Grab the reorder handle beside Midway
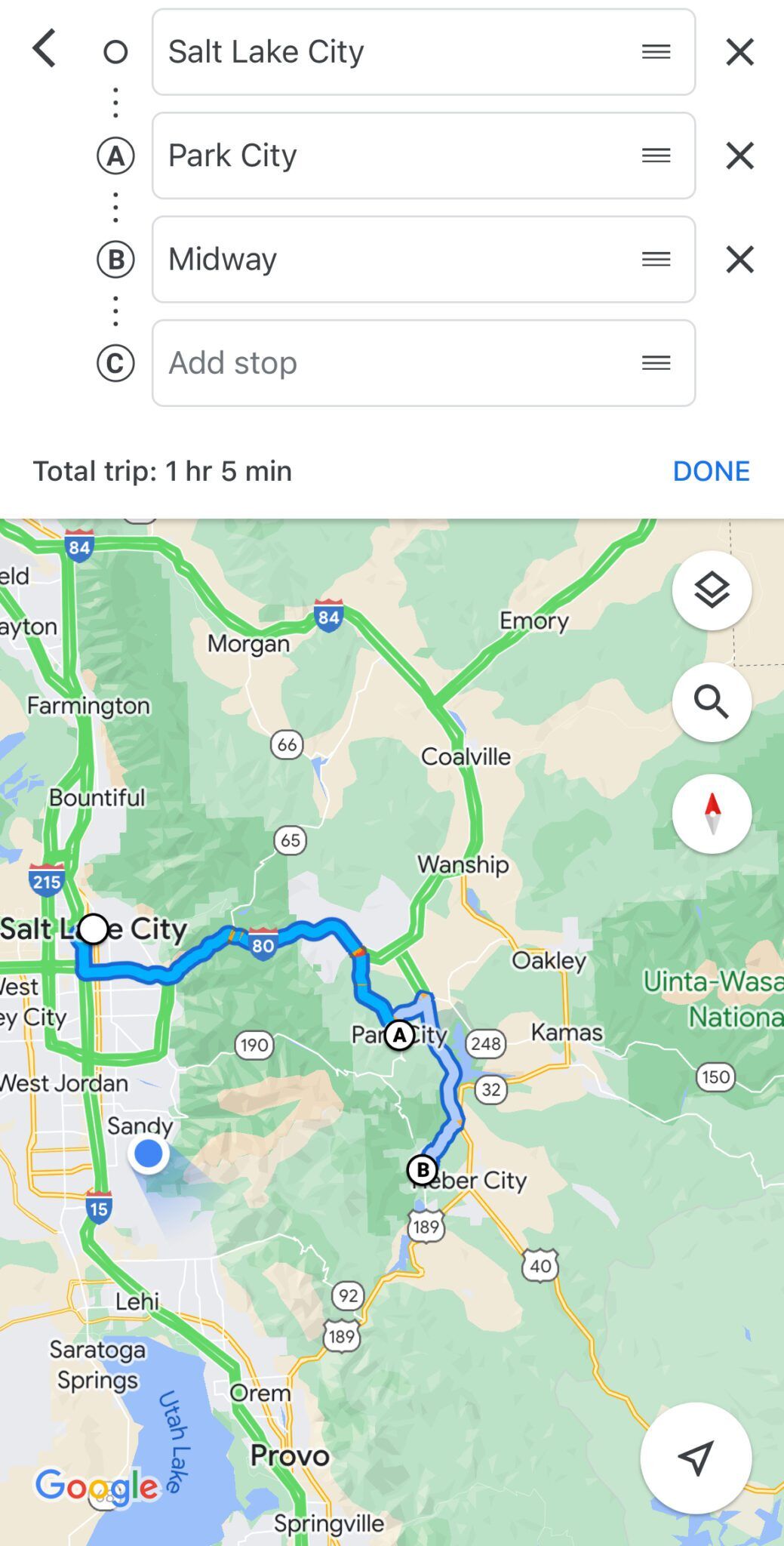784x1546 pixels. click(655, 260)
